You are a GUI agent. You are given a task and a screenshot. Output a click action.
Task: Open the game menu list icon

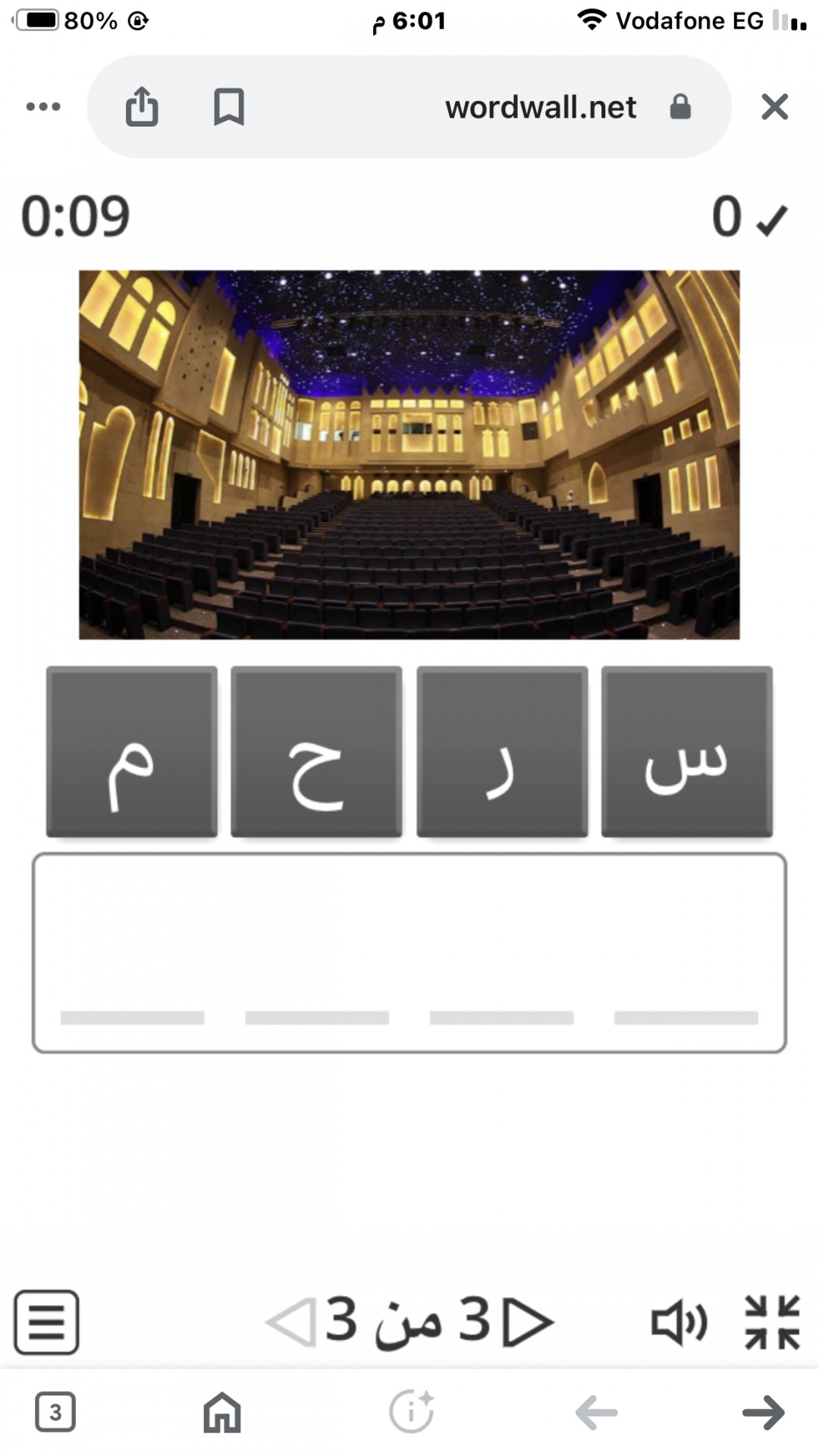pyautogui.click(x=46, y=1322)
